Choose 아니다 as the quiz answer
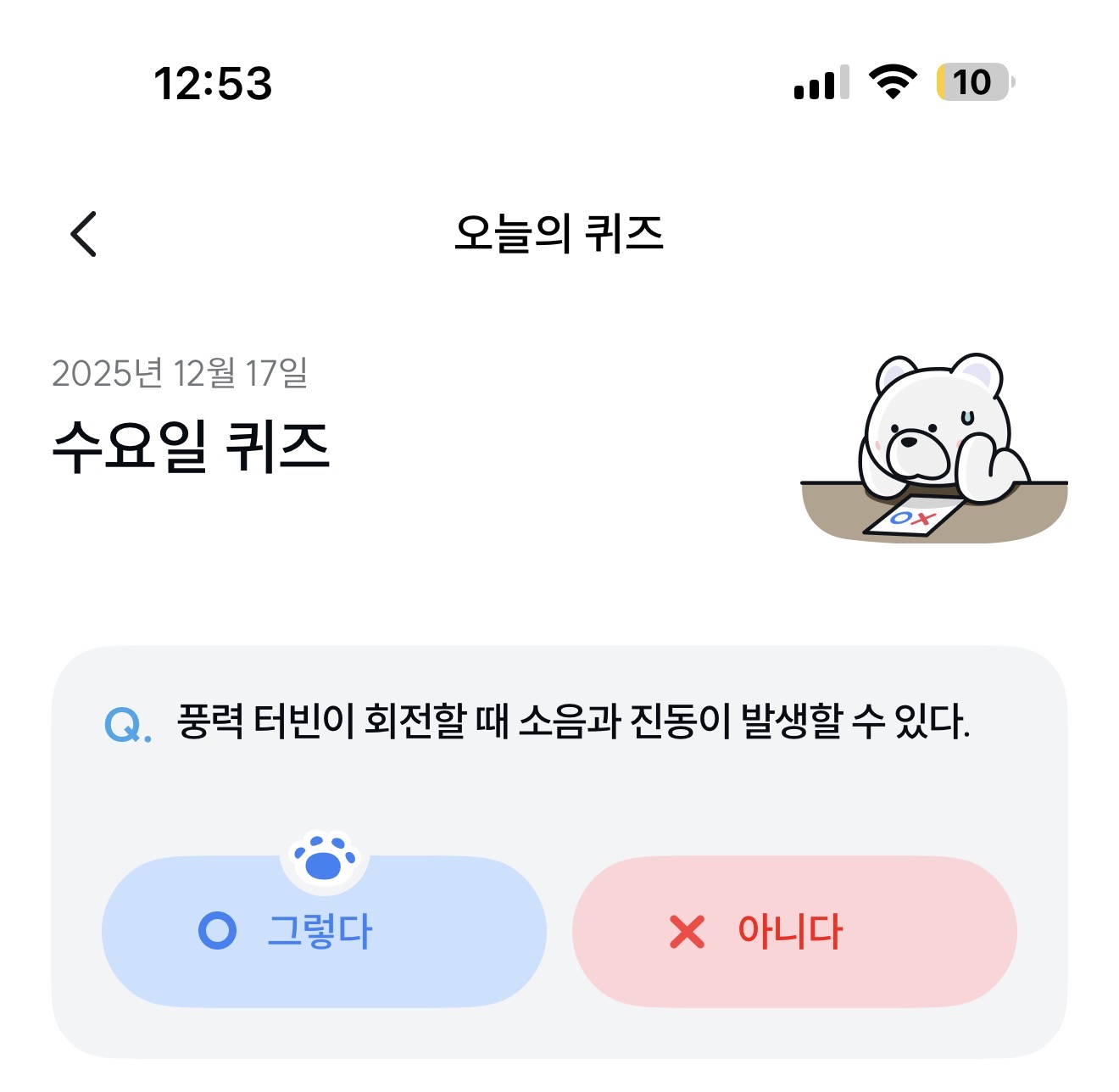1119x1092 pixels. 794,931
